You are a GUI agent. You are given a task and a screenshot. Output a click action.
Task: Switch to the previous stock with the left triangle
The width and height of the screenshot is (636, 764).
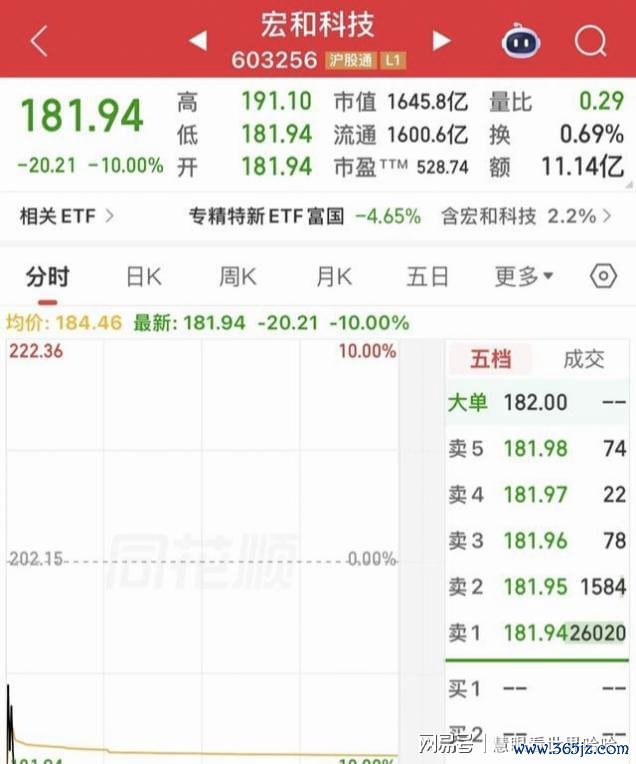click(198, 40)
